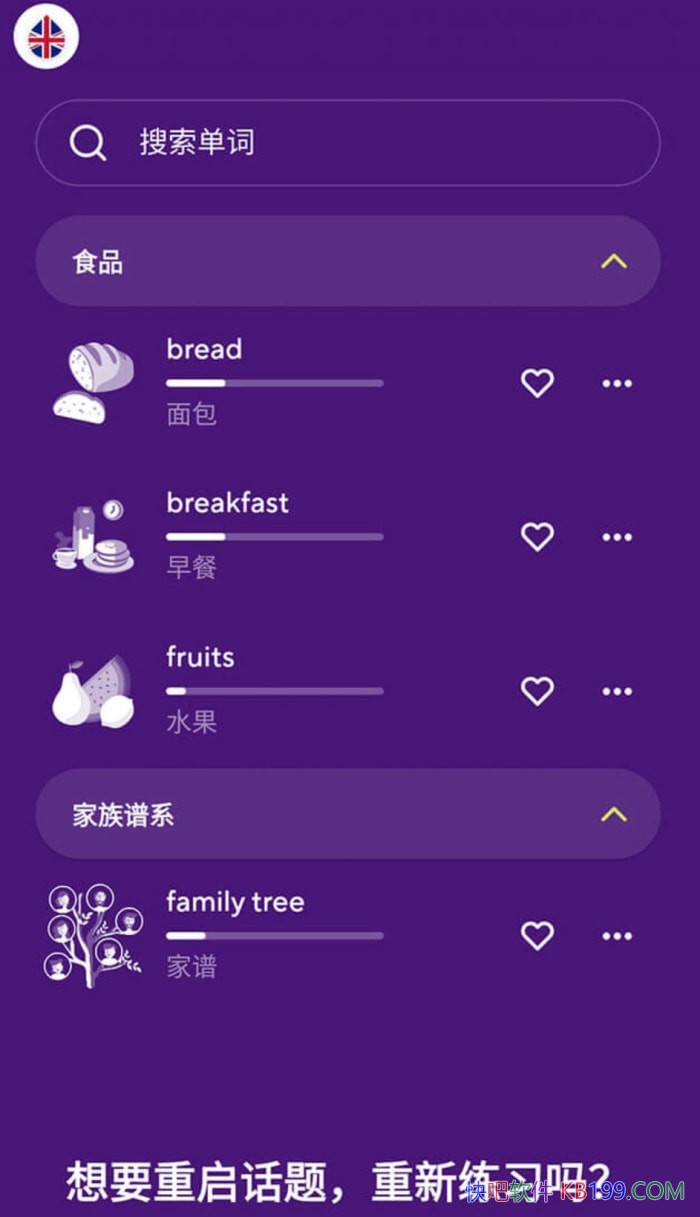Open more options for fruits

617,691
